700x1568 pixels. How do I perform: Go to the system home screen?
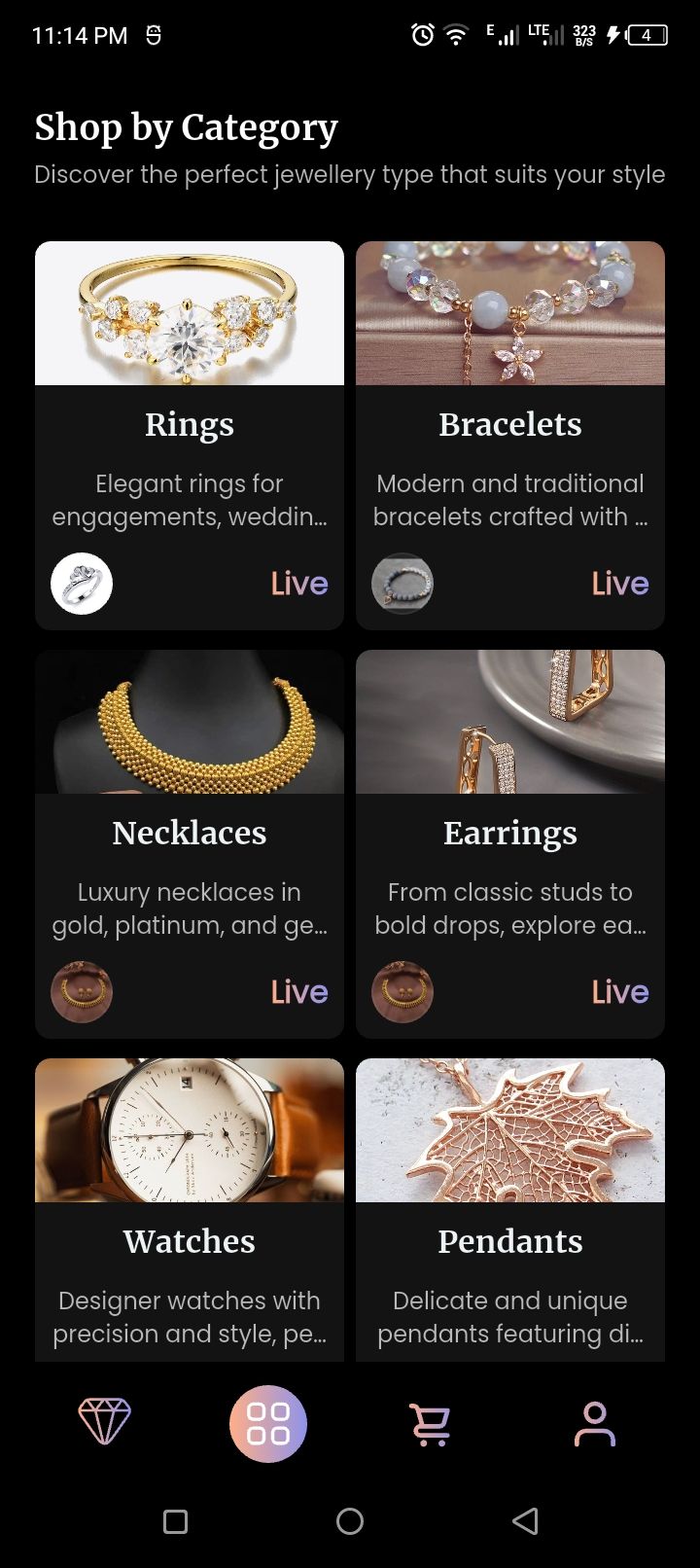pos(350,1520)
